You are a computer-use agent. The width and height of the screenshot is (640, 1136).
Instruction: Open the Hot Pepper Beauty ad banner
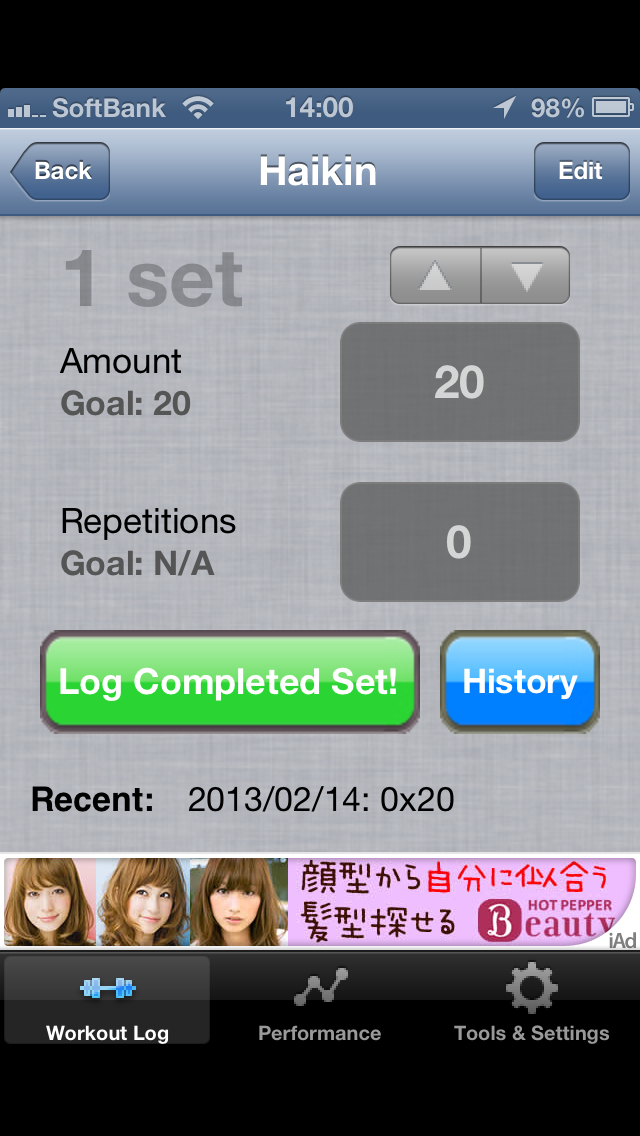320,902
